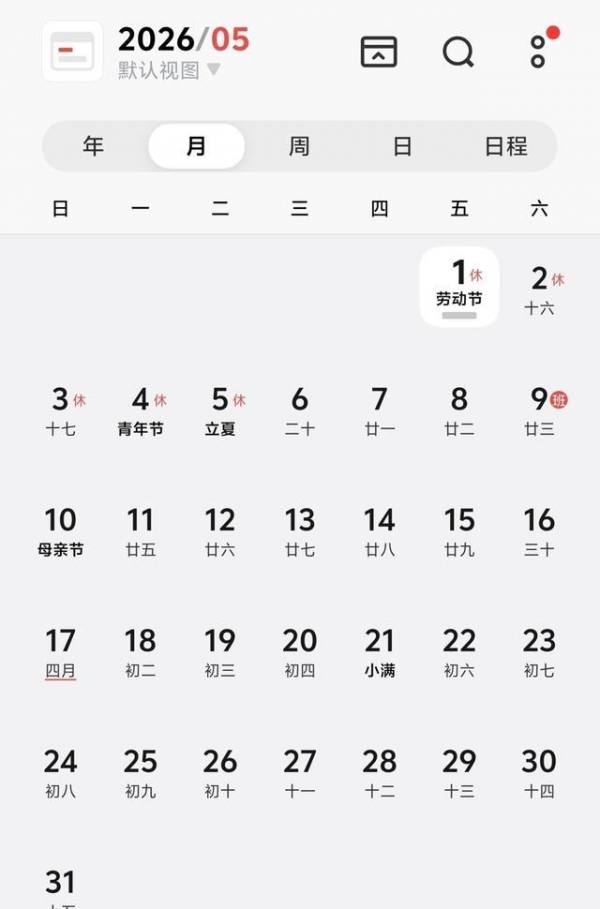Select May 4 青年节
This screenshot has width=600, height=909.
click(x=140, y=410)
